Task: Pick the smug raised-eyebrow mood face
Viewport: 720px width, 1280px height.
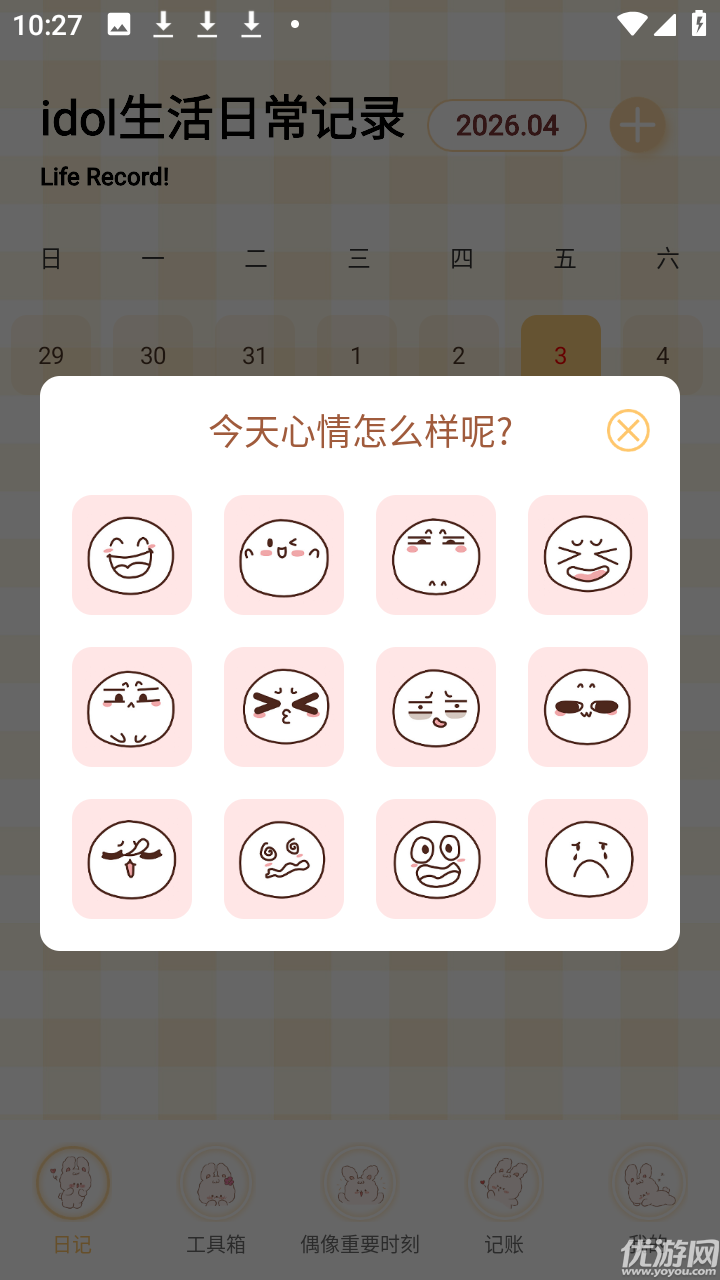Action: point(132,707)
